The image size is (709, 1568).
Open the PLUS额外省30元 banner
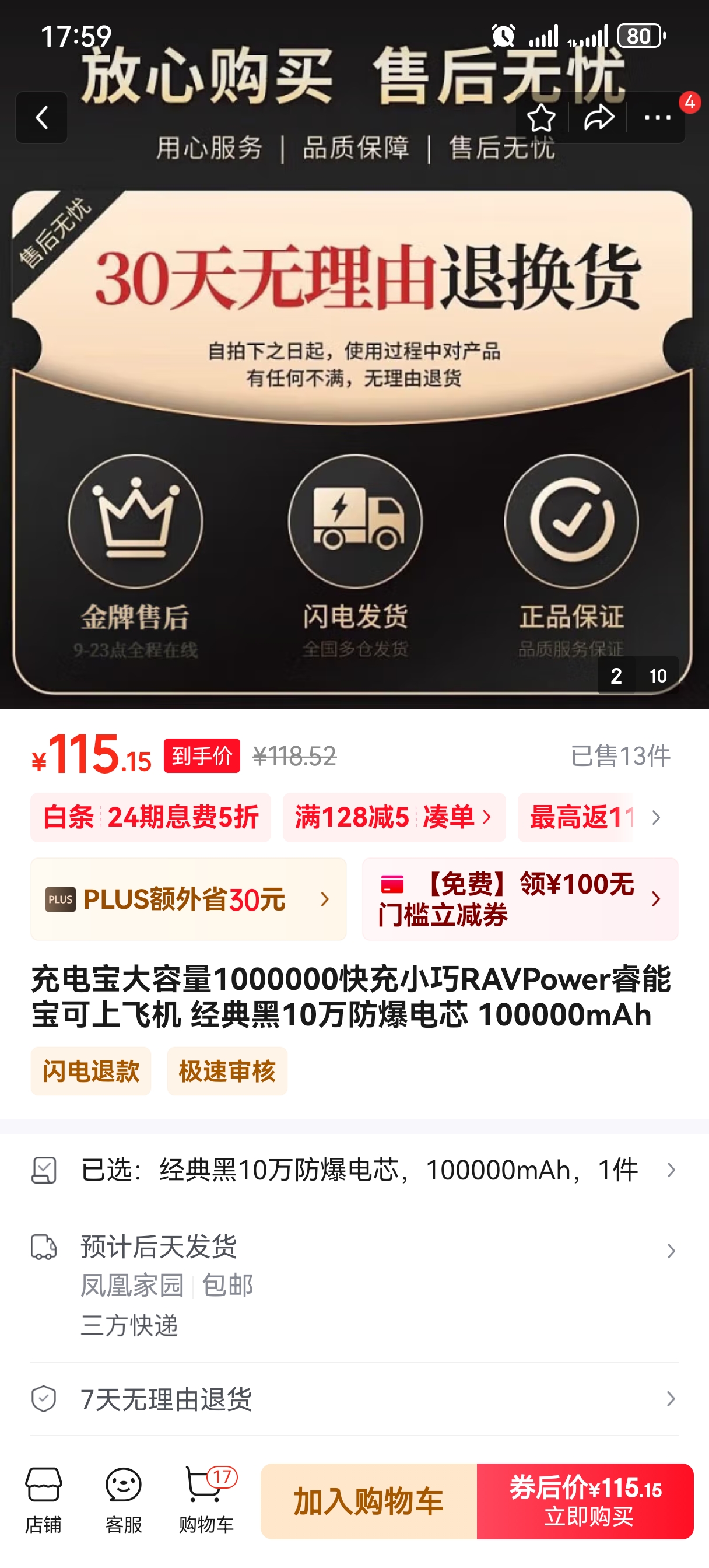tap(188, 899)
